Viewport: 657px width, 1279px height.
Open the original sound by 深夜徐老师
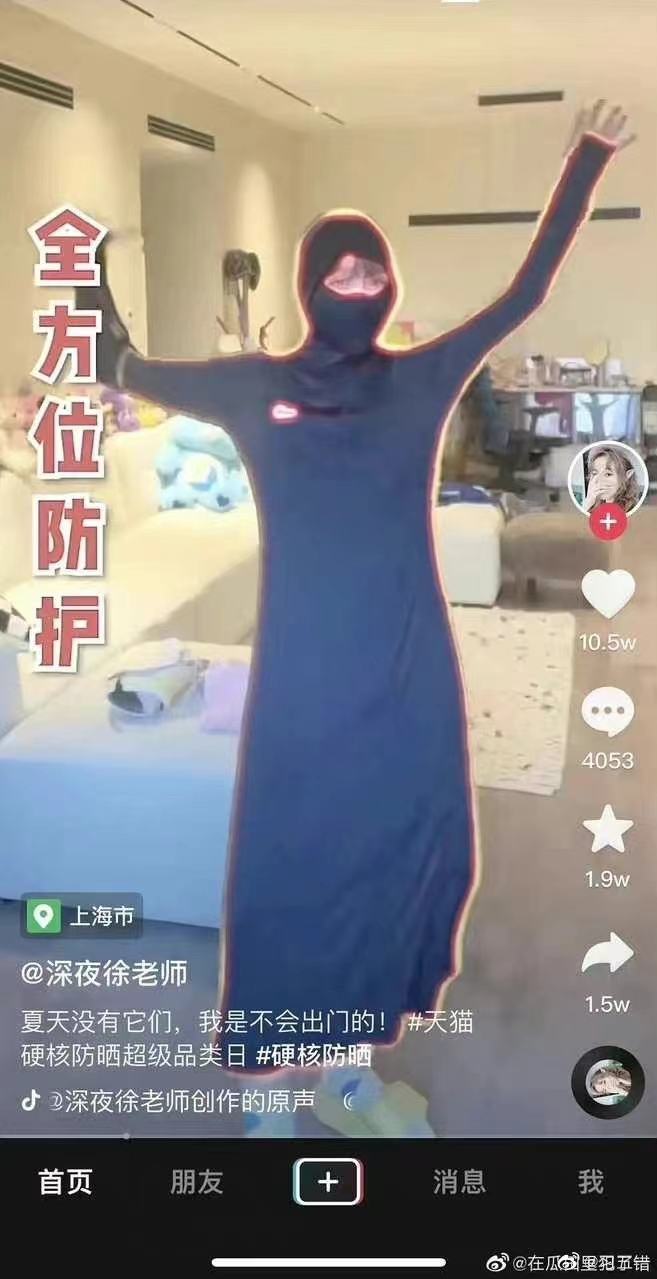(180, 1102)
